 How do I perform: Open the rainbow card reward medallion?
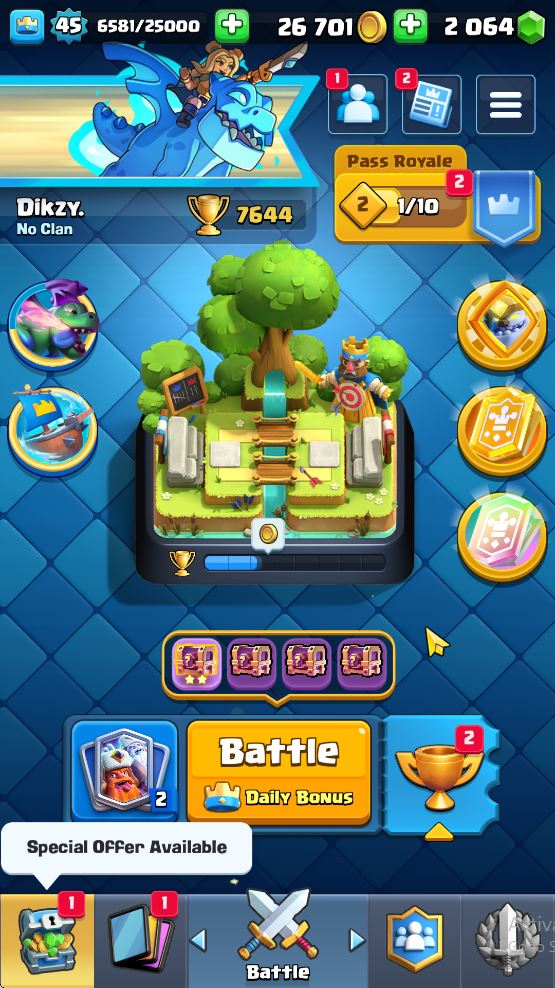(x=501, y=537)
